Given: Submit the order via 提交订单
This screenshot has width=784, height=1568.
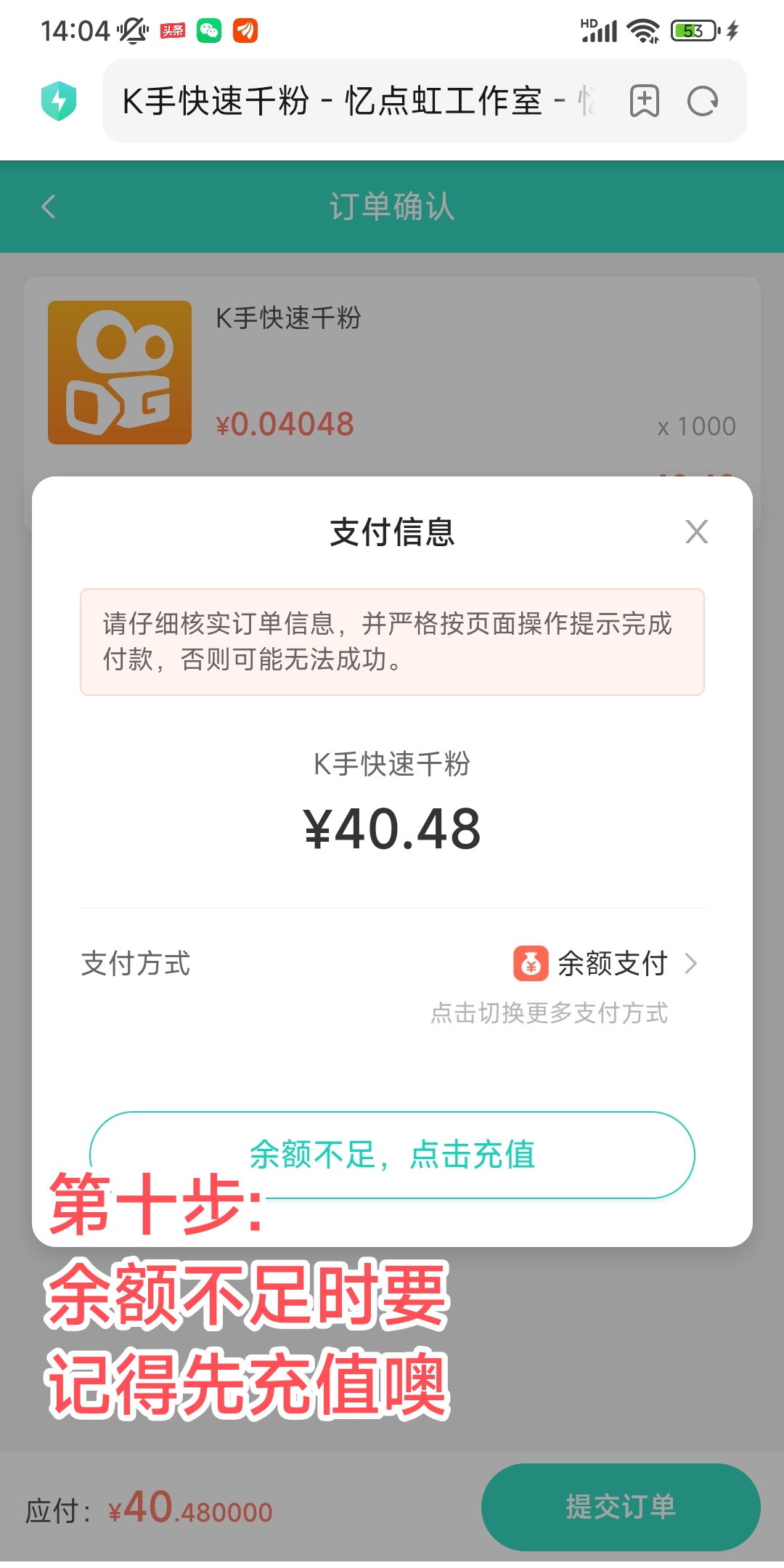Looking at the screenshot, I should (621, 1507).
